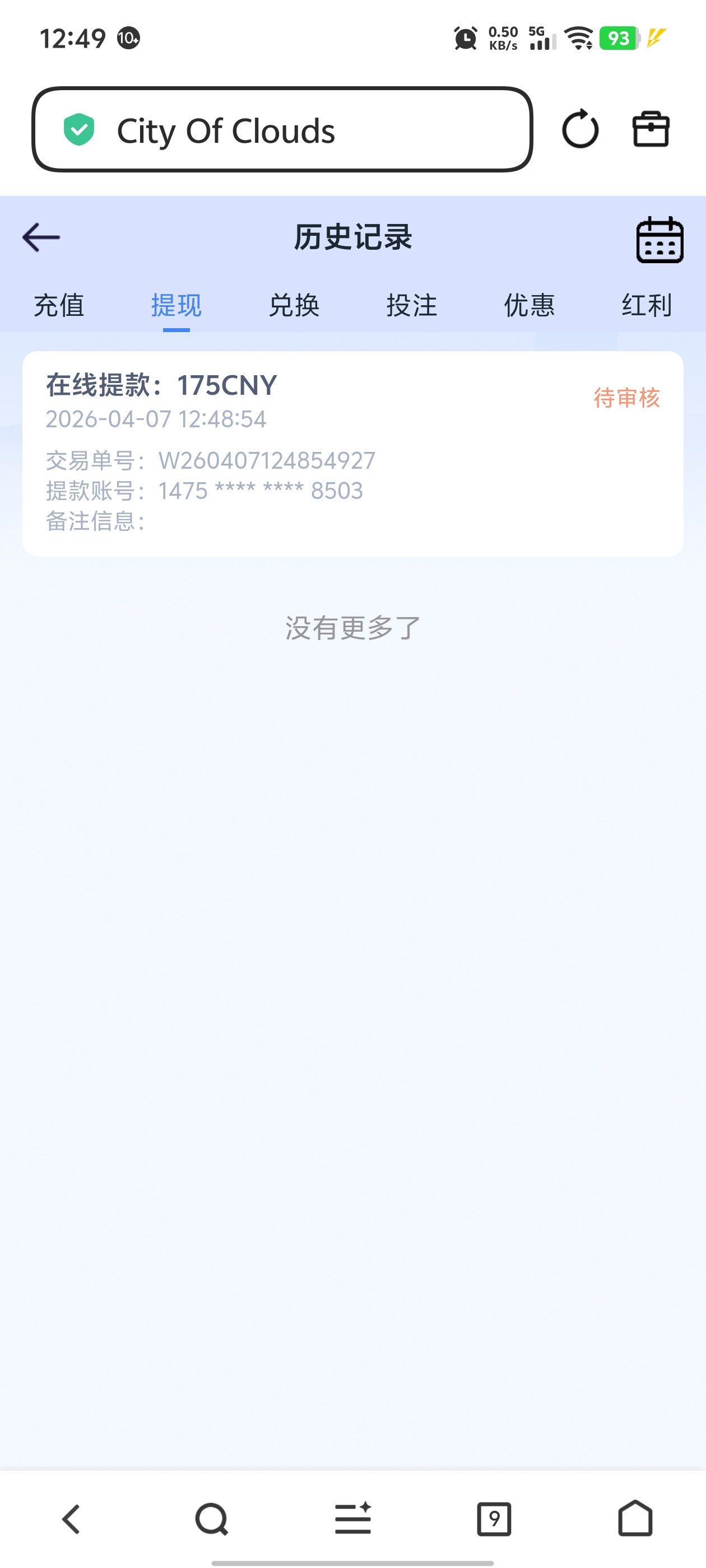Tap the 待审核 status label

[x=626, y=399]
